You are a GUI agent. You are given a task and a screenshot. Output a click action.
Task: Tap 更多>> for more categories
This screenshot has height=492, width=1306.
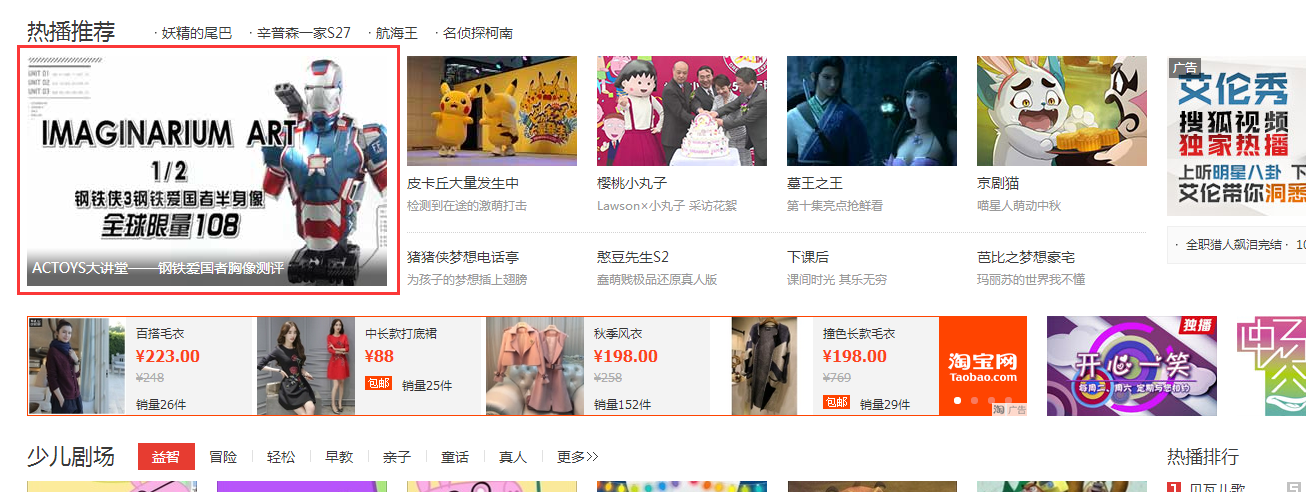(577, 457)
